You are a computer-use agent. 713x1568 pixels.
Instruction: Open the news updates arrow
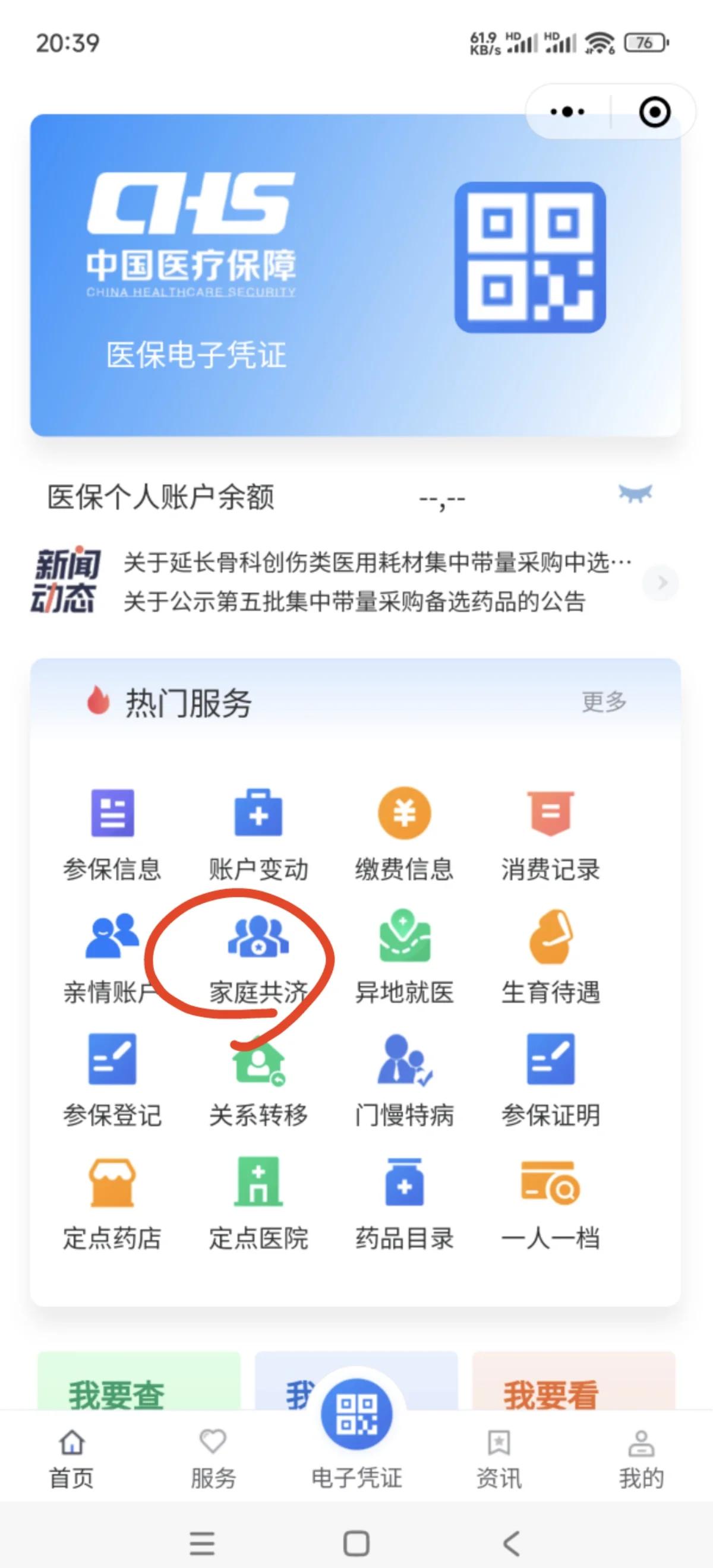[661, 583]
